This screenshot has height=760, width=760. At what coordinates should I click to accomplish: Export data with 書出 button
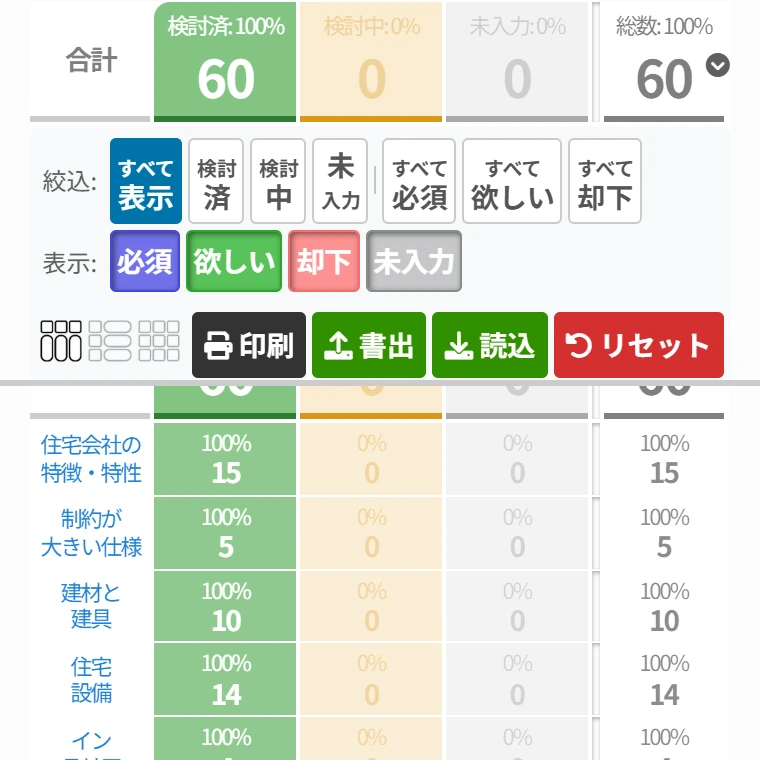[369, 345]
